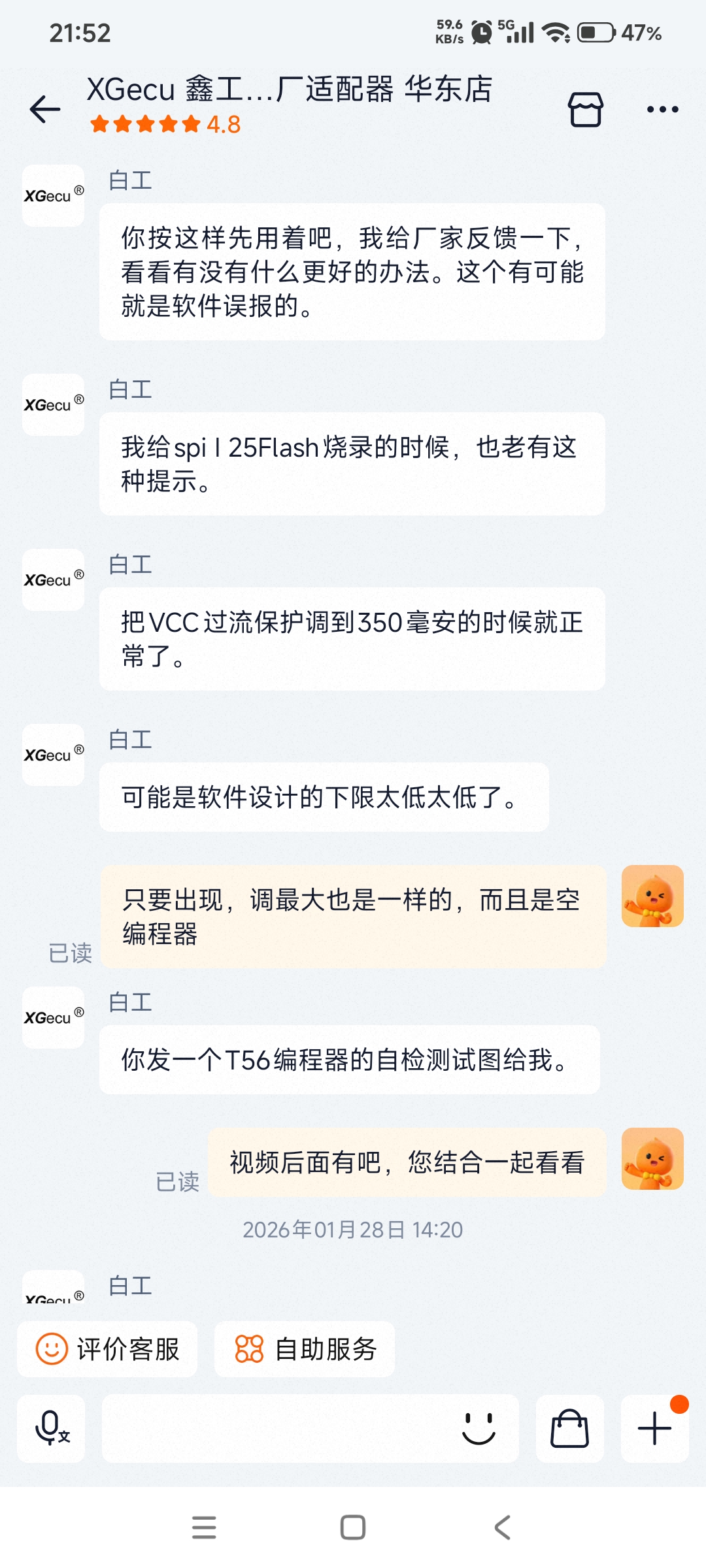Go back from the XGecu chat
706x1568 pixels.
click(x=45, y=108)
